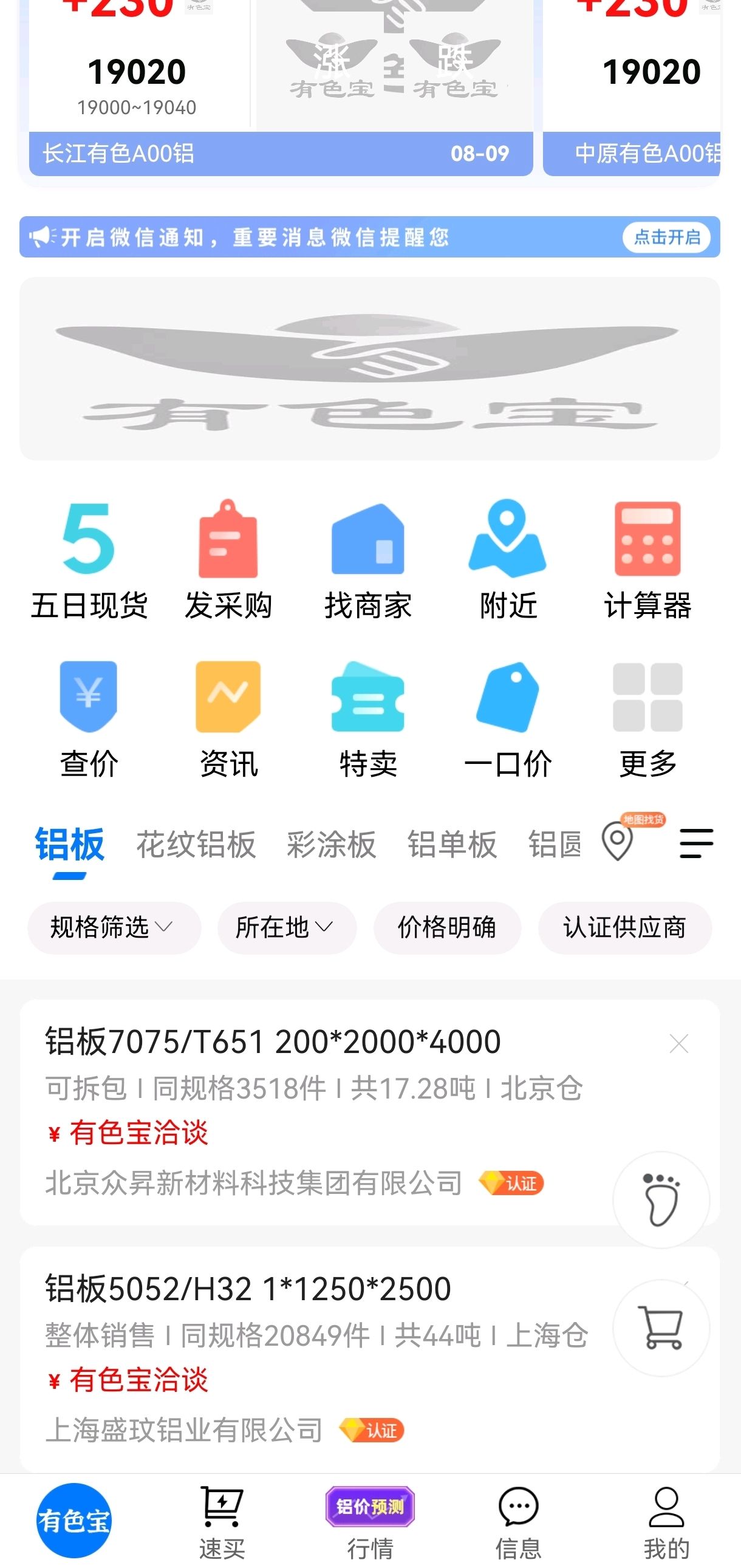Screen dimensions: 741x1568
Task: Expand the 规格筛选 filter dropdown
Action: coord(114,928)
